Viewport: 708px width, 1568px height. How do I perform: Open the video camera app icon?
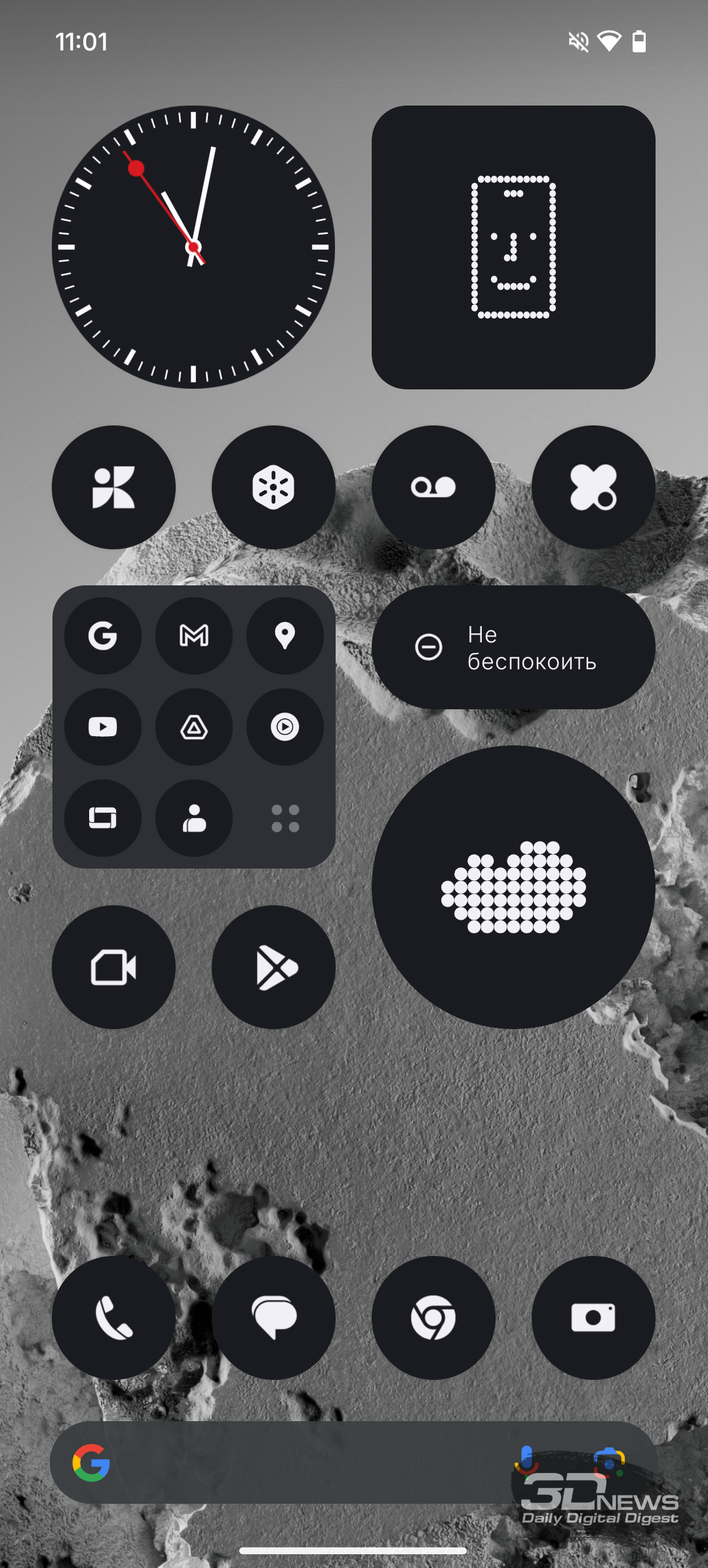(x=113, y=967)
